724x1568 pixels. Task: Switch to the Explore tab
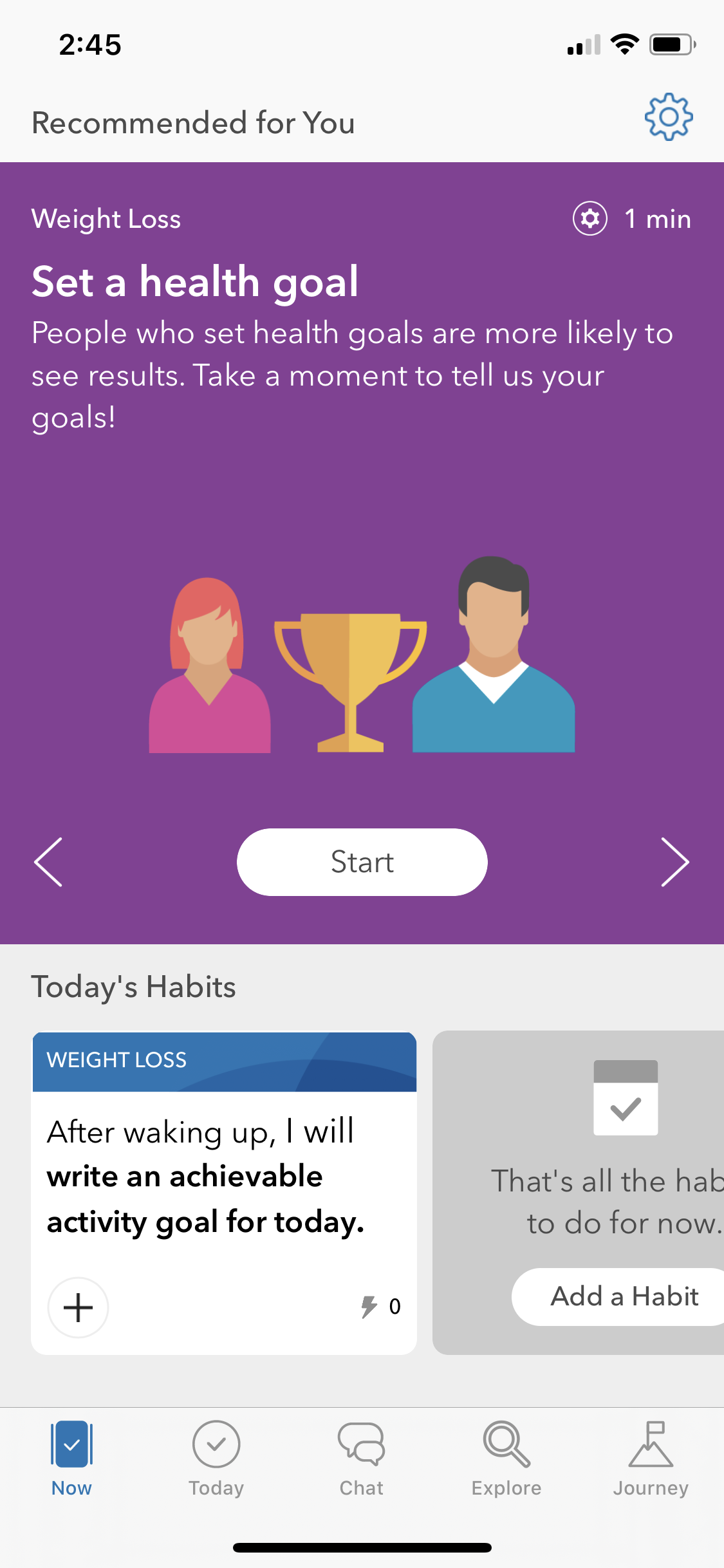click(x=506, y=1459)
